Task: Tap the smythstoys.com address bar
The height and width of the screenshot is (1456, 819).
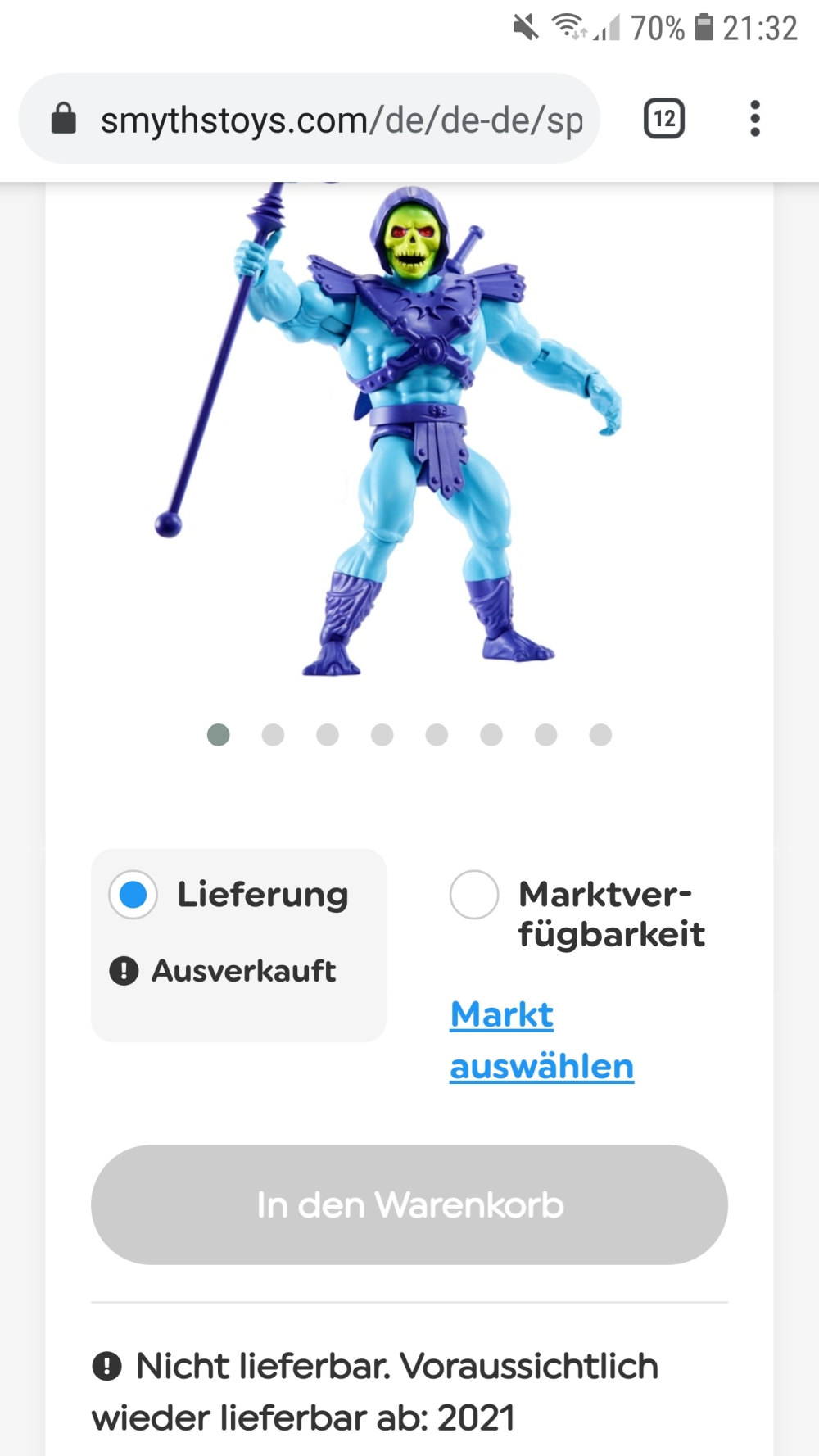Action: (x=328, y=120)
